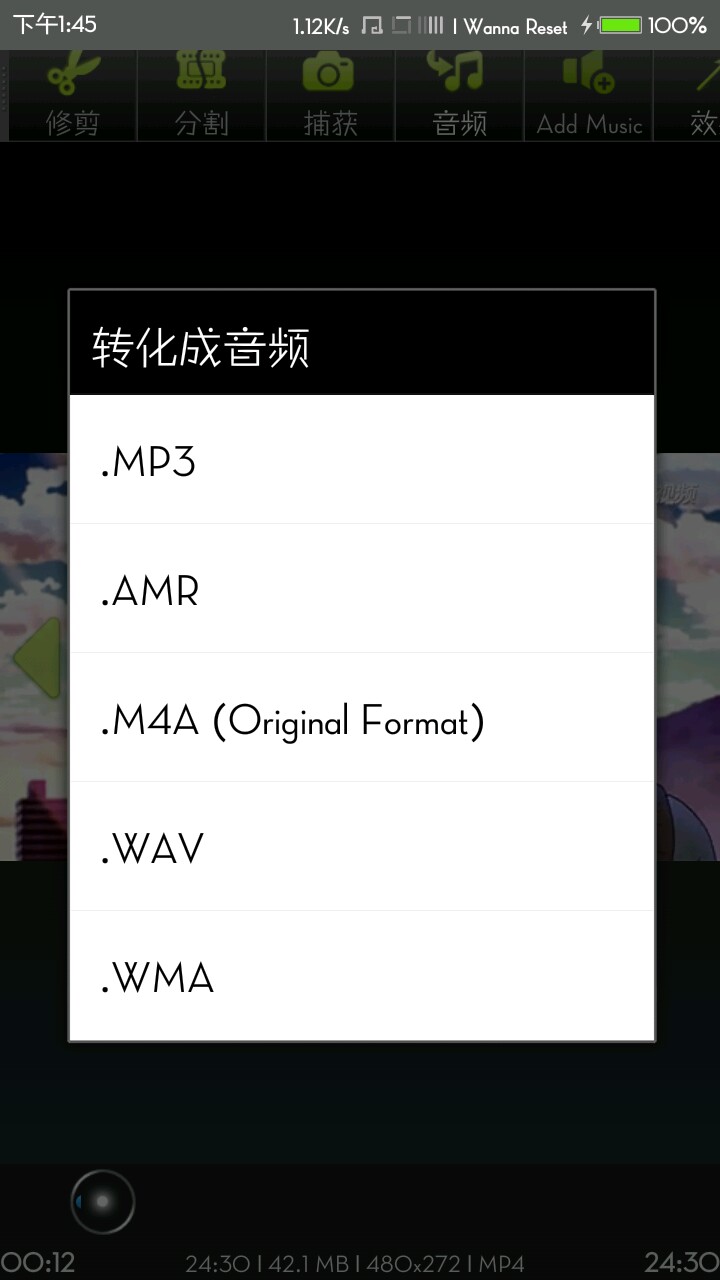
Task: Pick .M4A (Original Format)
Action: pyautogui.click(x=361, y=718)
